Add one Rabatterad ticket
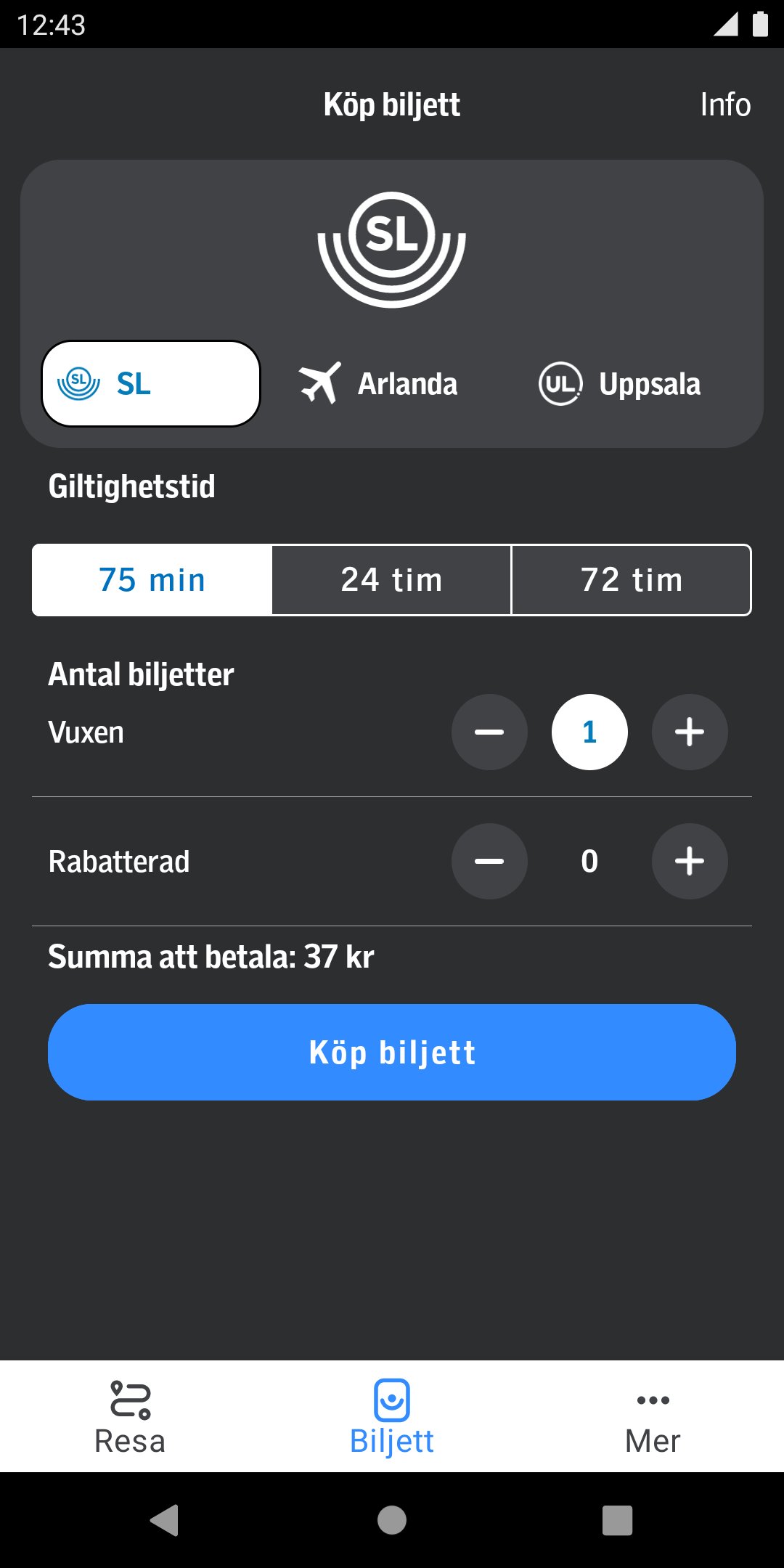Image resolution: width=784 pixels, height=1568 pixels. [x=689, y=861]
